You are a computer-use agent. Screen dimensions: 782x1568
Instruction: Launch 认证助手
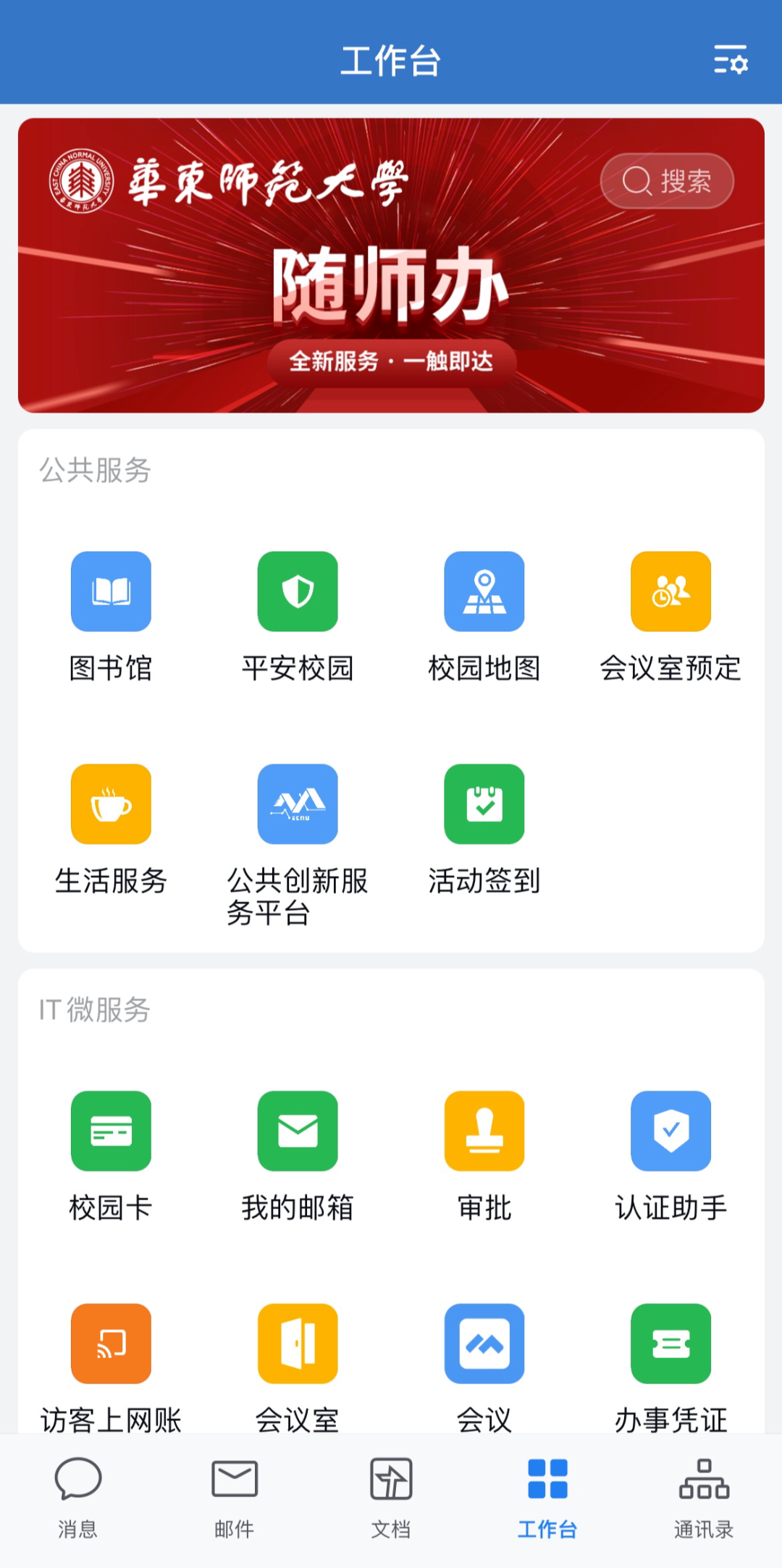pos(670,1131)
